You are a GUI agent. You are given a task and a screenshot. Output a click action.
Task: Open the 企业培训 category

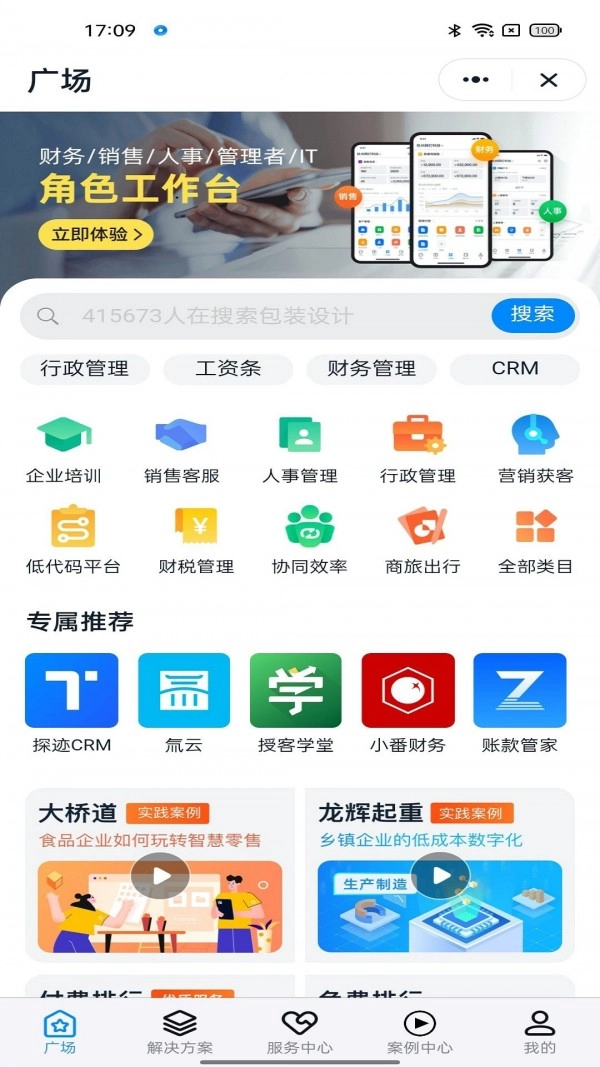click(x=64, y=448)
